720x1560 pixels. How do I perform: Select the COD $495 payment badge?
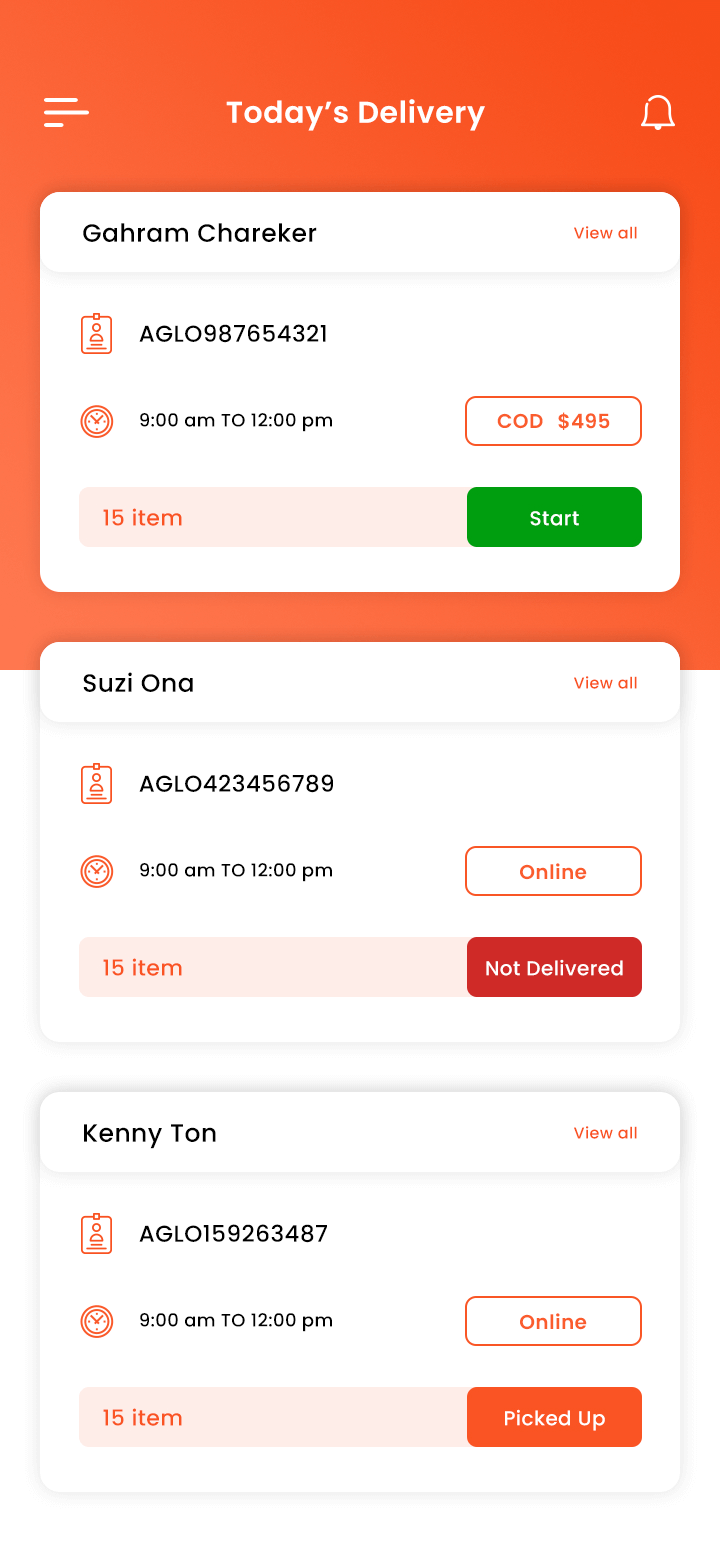(x=553, y=421)
